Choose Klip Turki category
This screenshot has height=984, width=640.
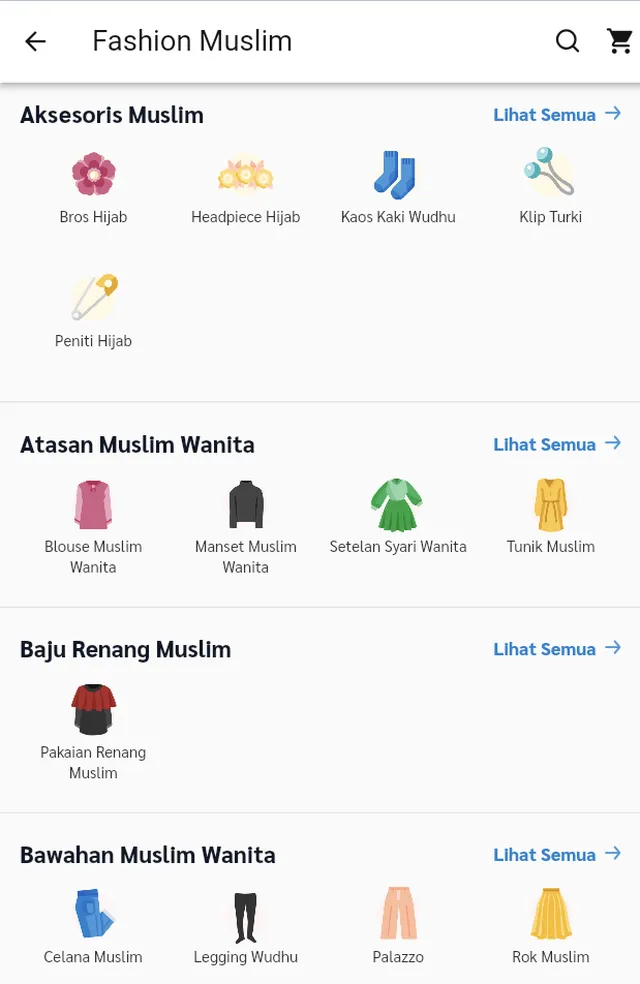coord(550,188)
